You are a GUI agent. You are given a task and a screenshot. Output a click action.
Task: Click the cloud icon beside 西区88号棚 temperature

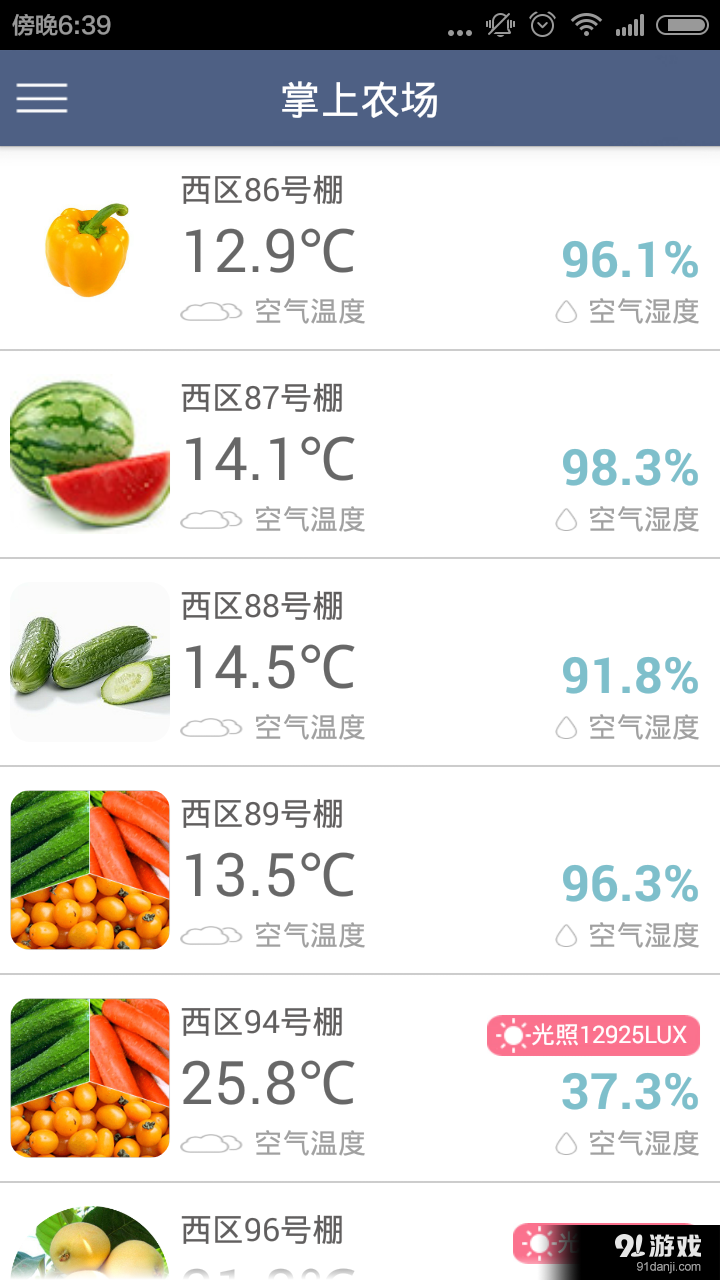coord(209,725)
